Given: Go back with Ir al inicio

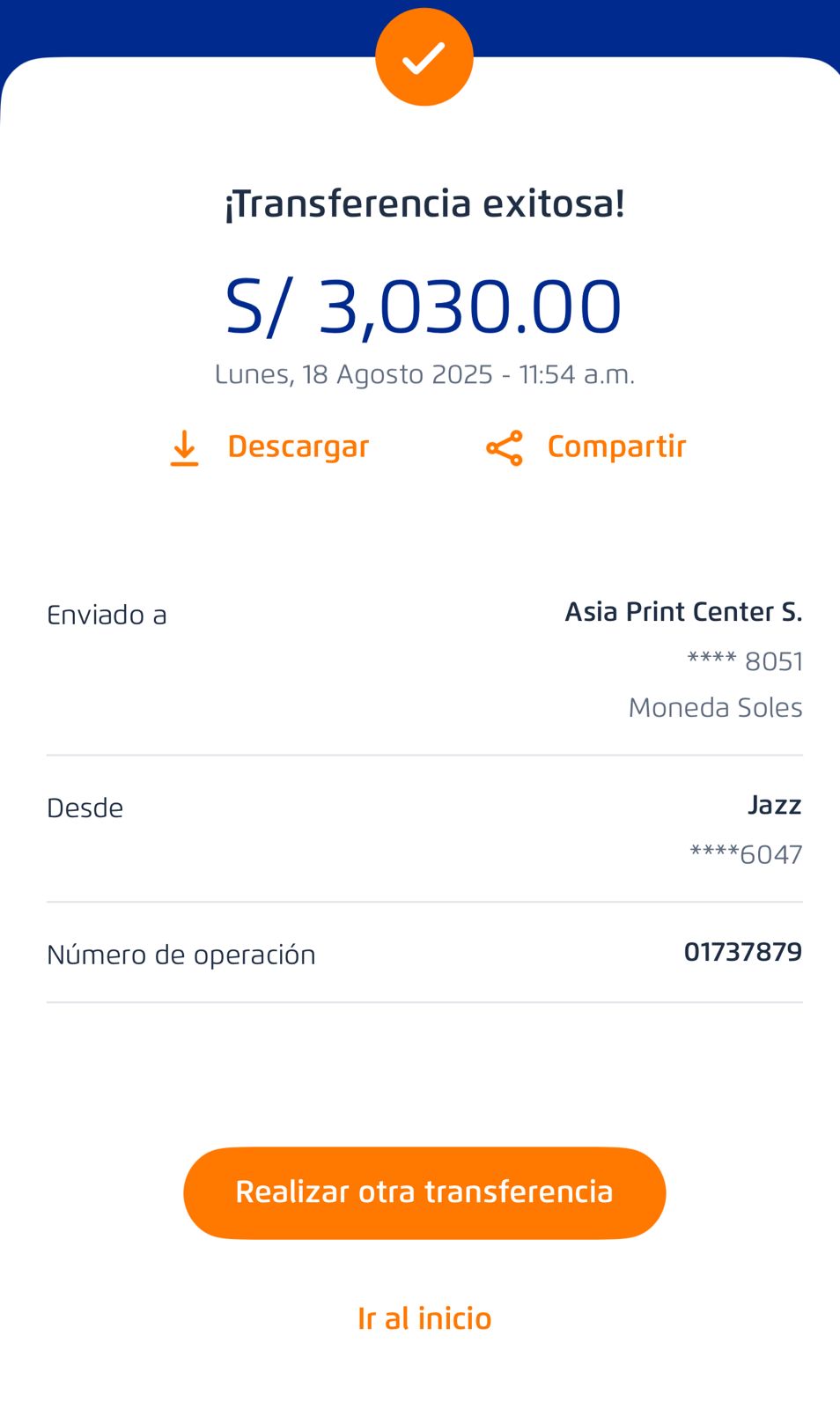Looking at the screenshot, I should click(x=424, y=1318).
